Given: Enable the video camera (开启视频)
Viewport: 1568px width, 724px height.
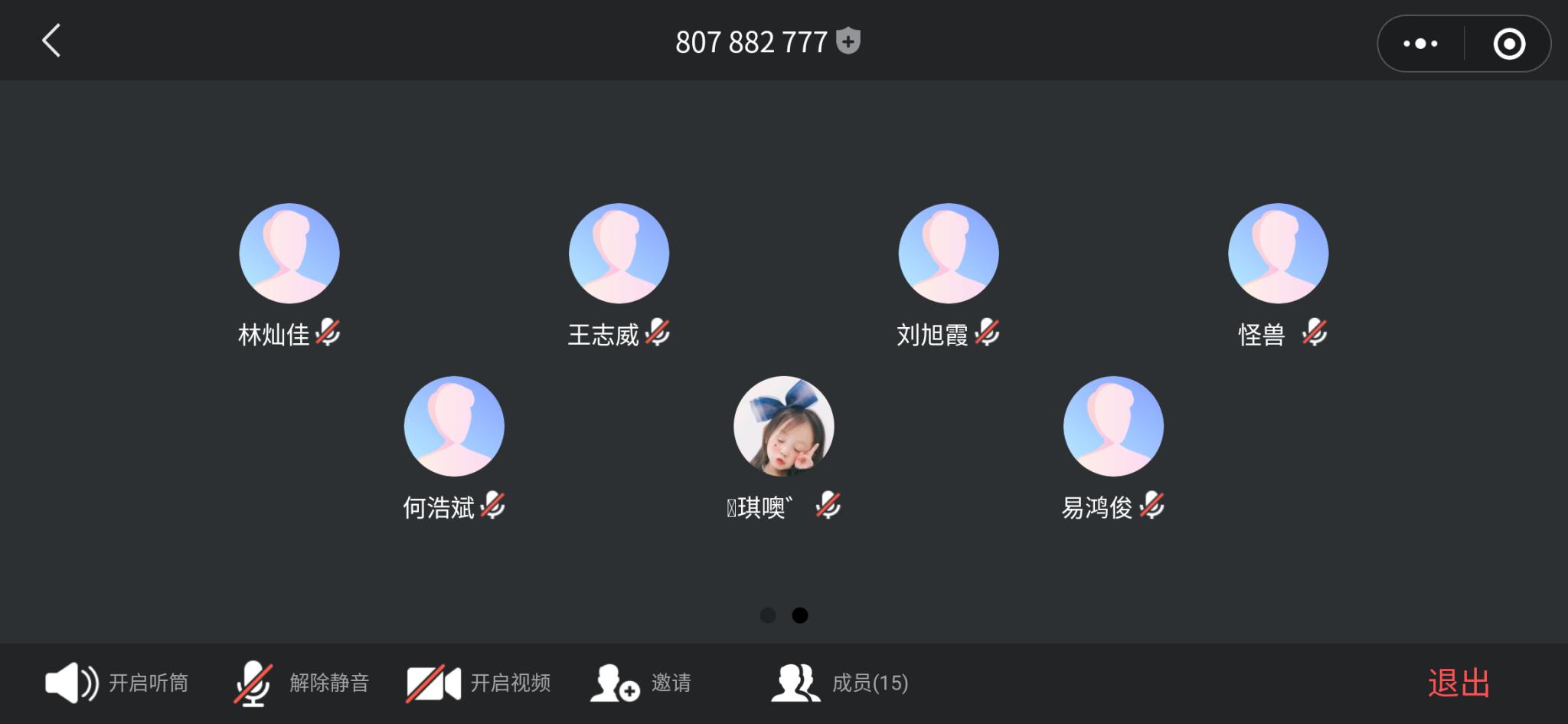Looking at the screenshot, I should point(479,683).
